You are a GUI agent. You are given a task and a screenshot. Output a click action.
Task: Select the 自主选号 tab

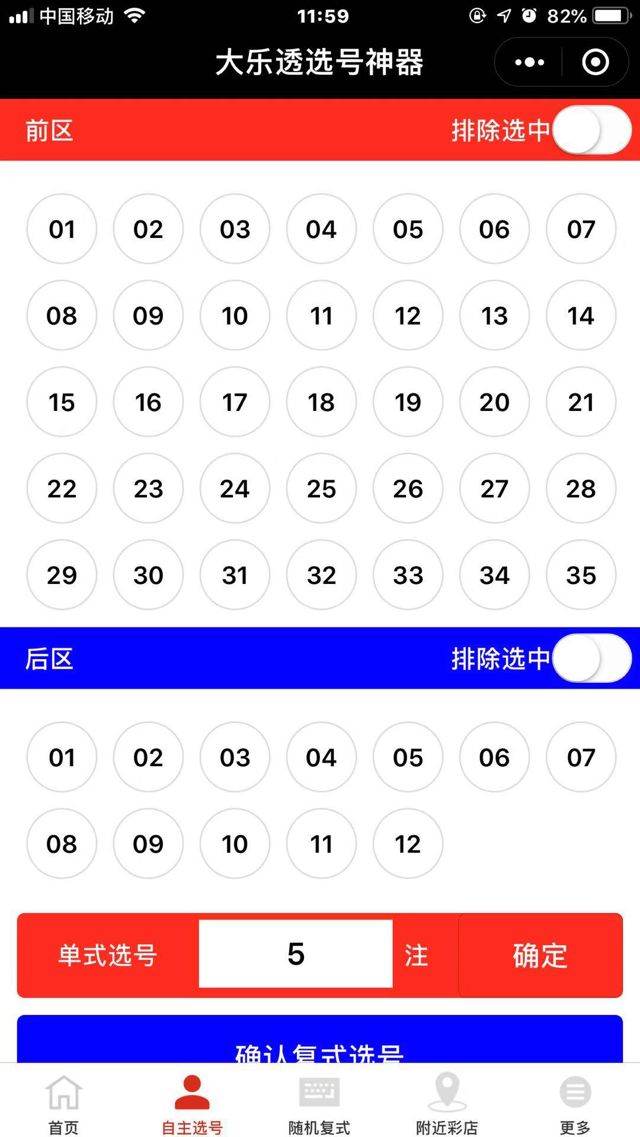[192, 1103]
